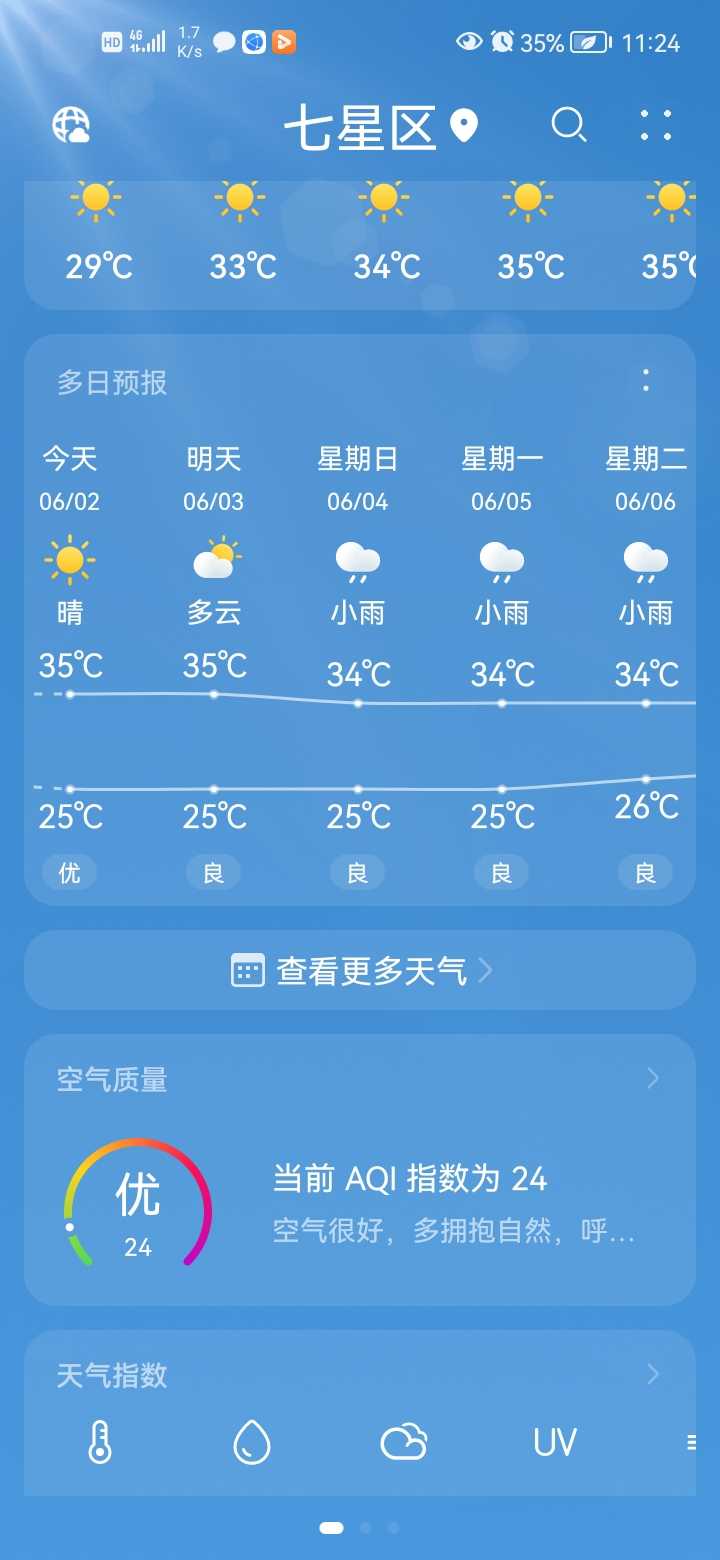
Task: Open the 空气质量 air quality card
Action: [360, 1170]
